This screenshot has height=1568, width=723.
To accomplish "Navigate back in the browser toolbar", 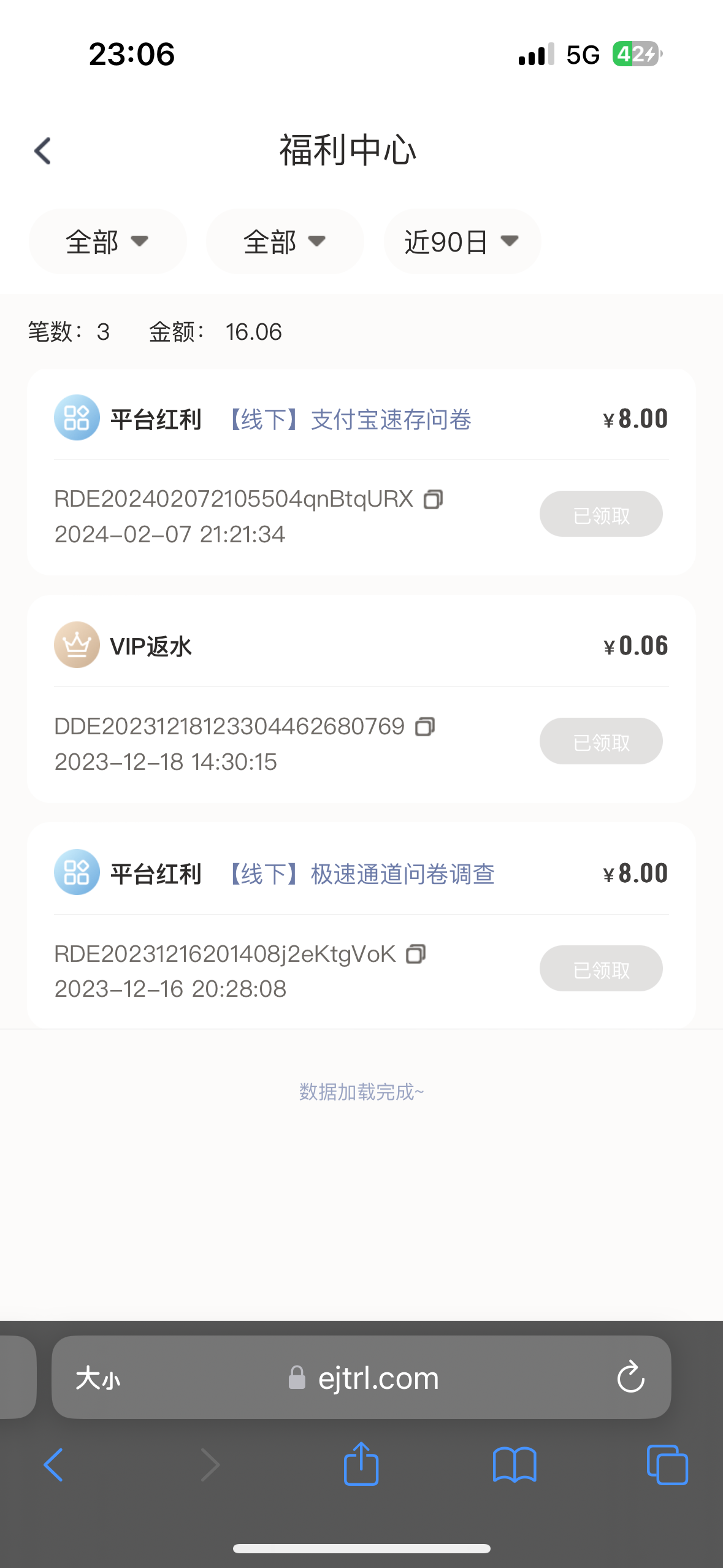I will pyautogui.click(x=54, y=1464).
